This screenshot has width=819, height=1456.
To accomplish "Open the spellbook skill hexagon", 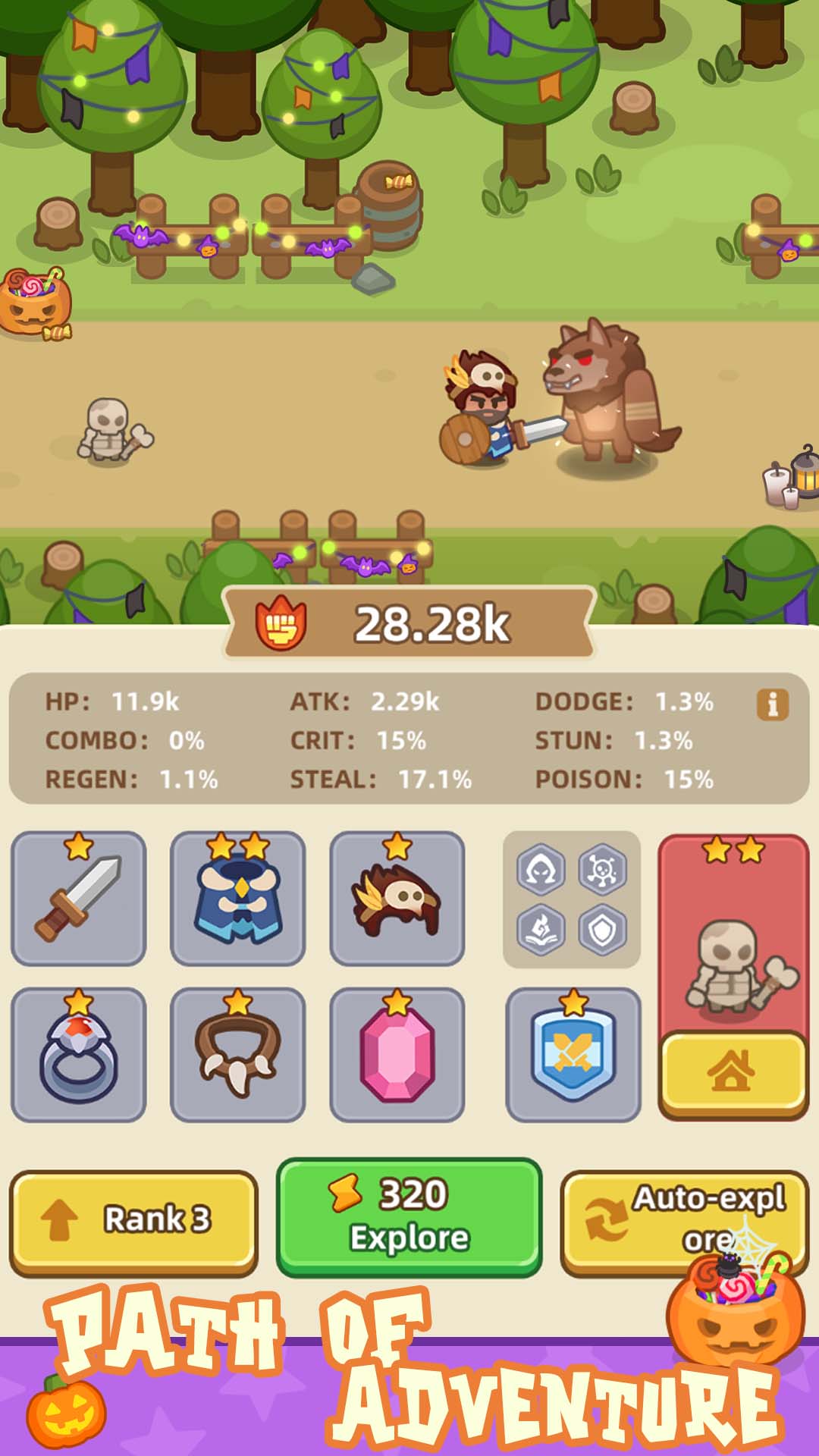I will pos(542,929).
